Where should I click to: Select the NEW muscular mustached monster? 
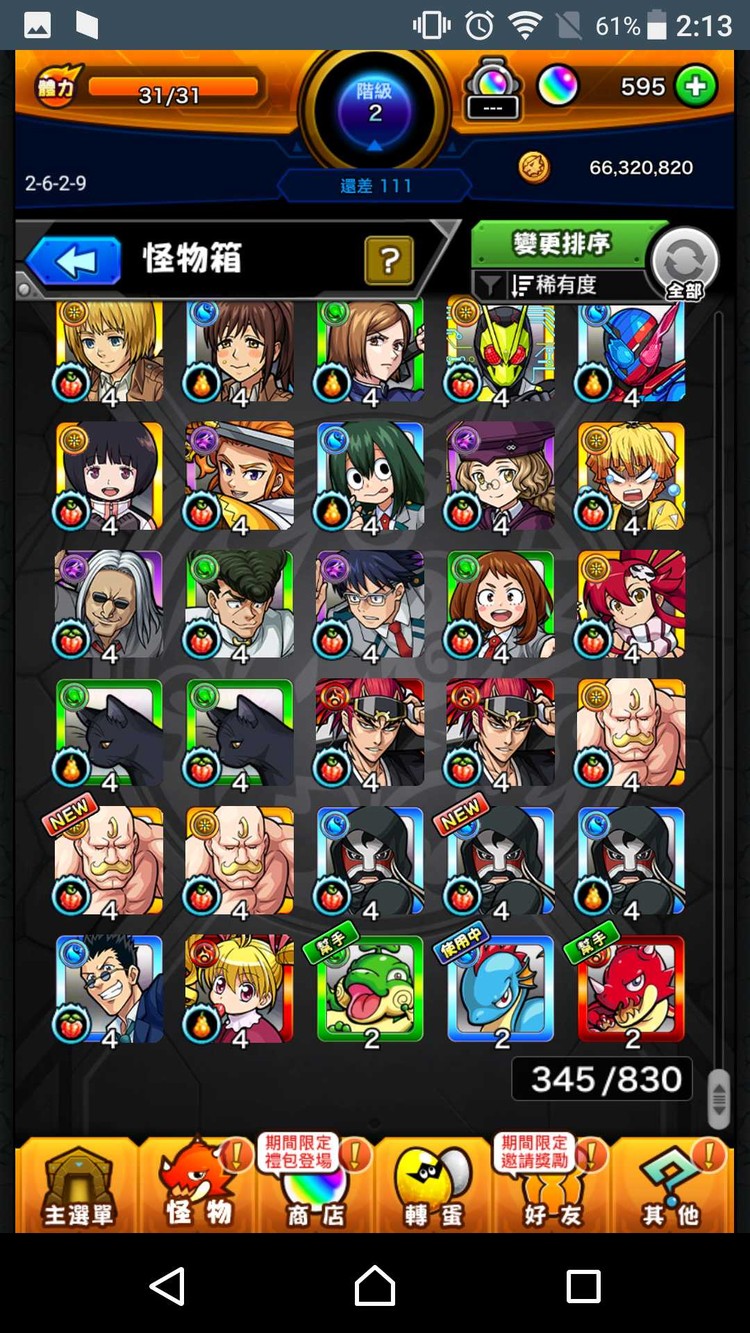[110, 860]
